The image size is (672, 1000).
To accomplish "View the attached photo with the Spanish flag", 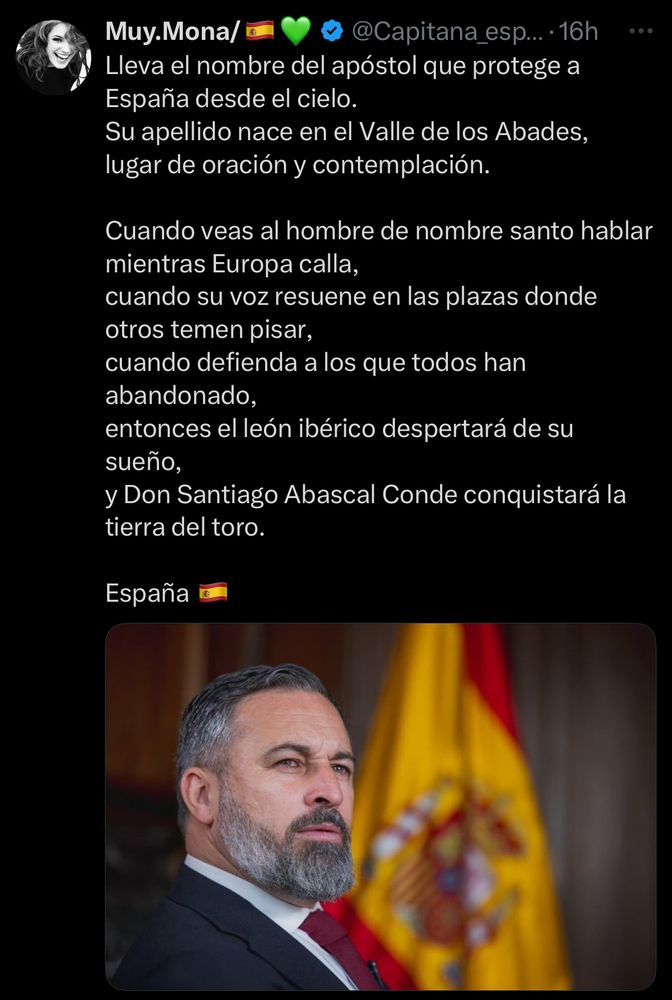I will tap(381, 807).
